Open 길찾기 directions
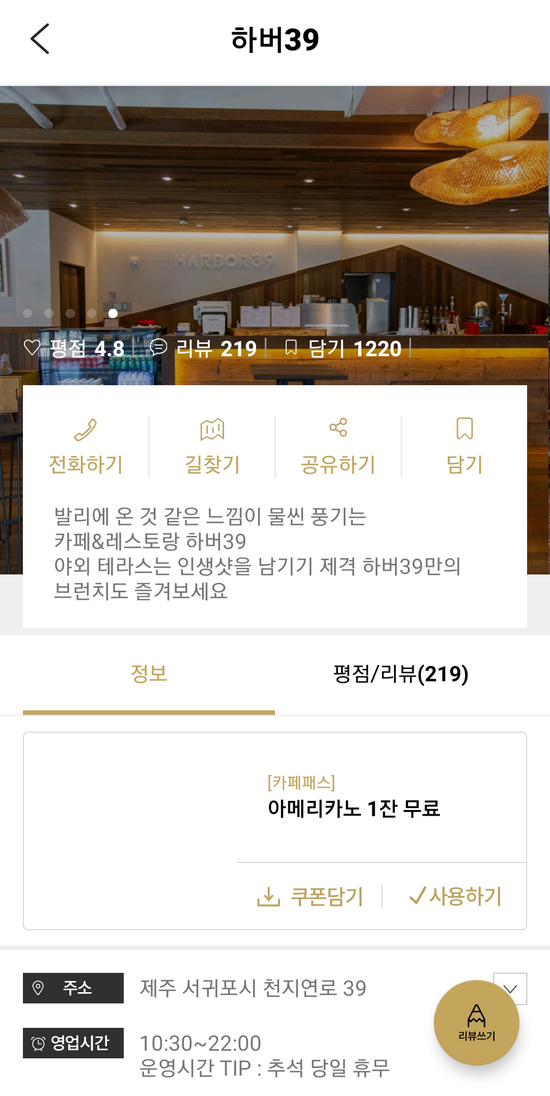 (x=212, y=447)
